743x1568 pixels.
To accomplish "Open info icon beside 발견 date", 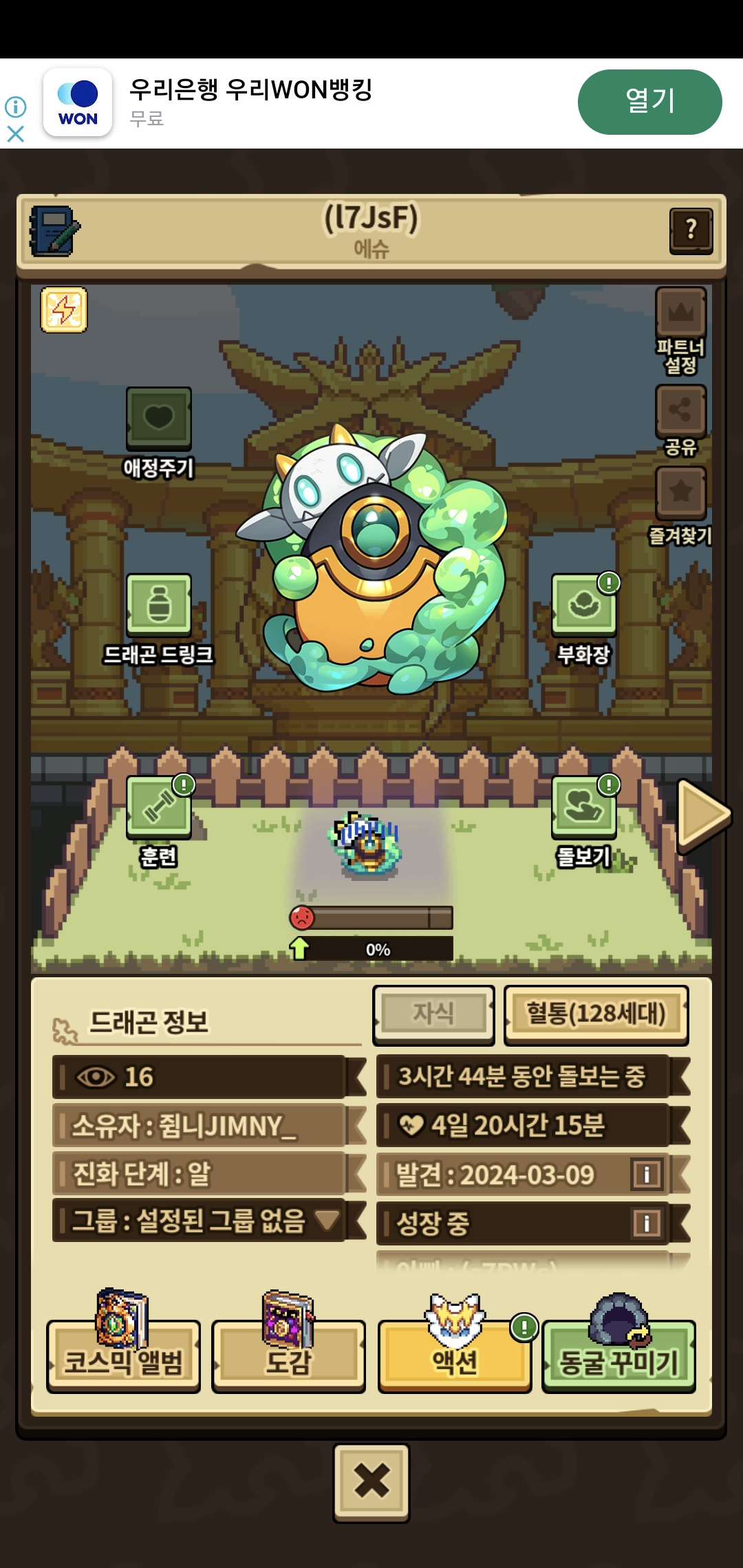I will pos(647,1174).
